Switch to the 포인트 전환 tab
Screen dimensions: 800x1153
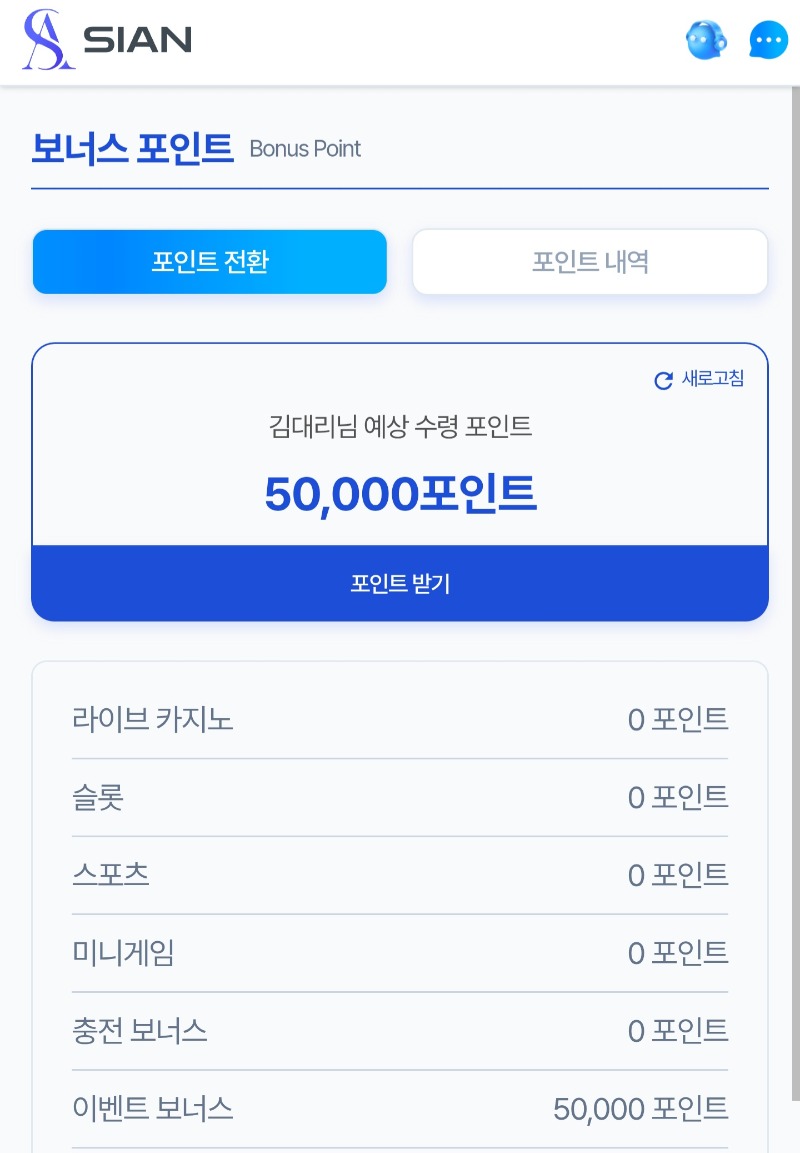210,262
